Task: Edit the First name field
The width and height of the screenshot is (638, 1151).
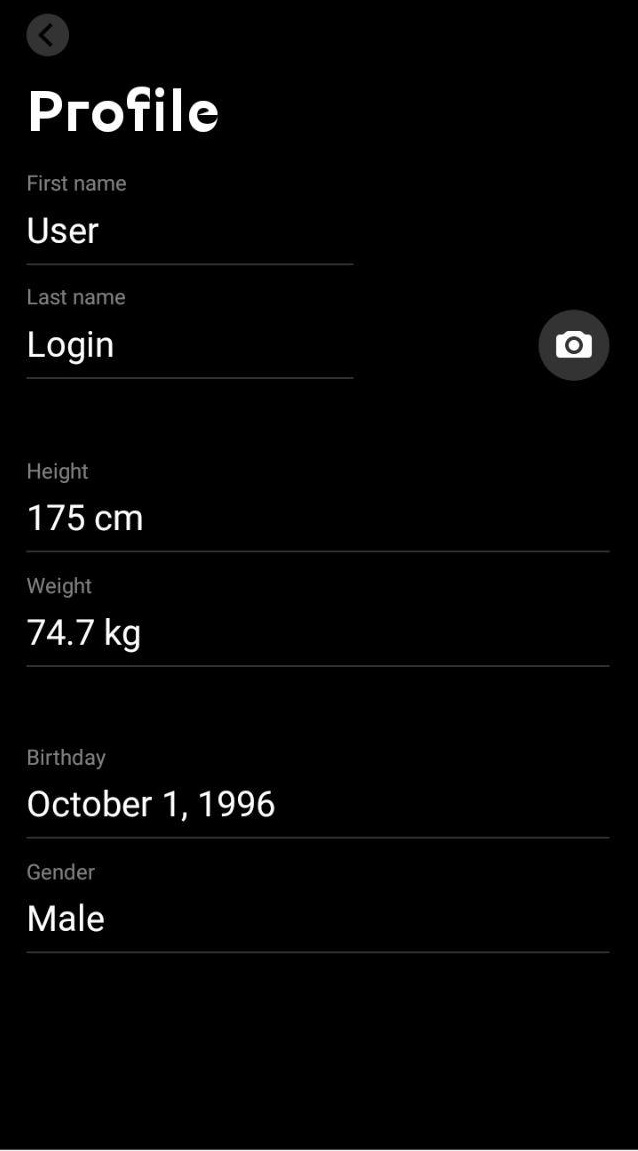Action: click(189, 231)
